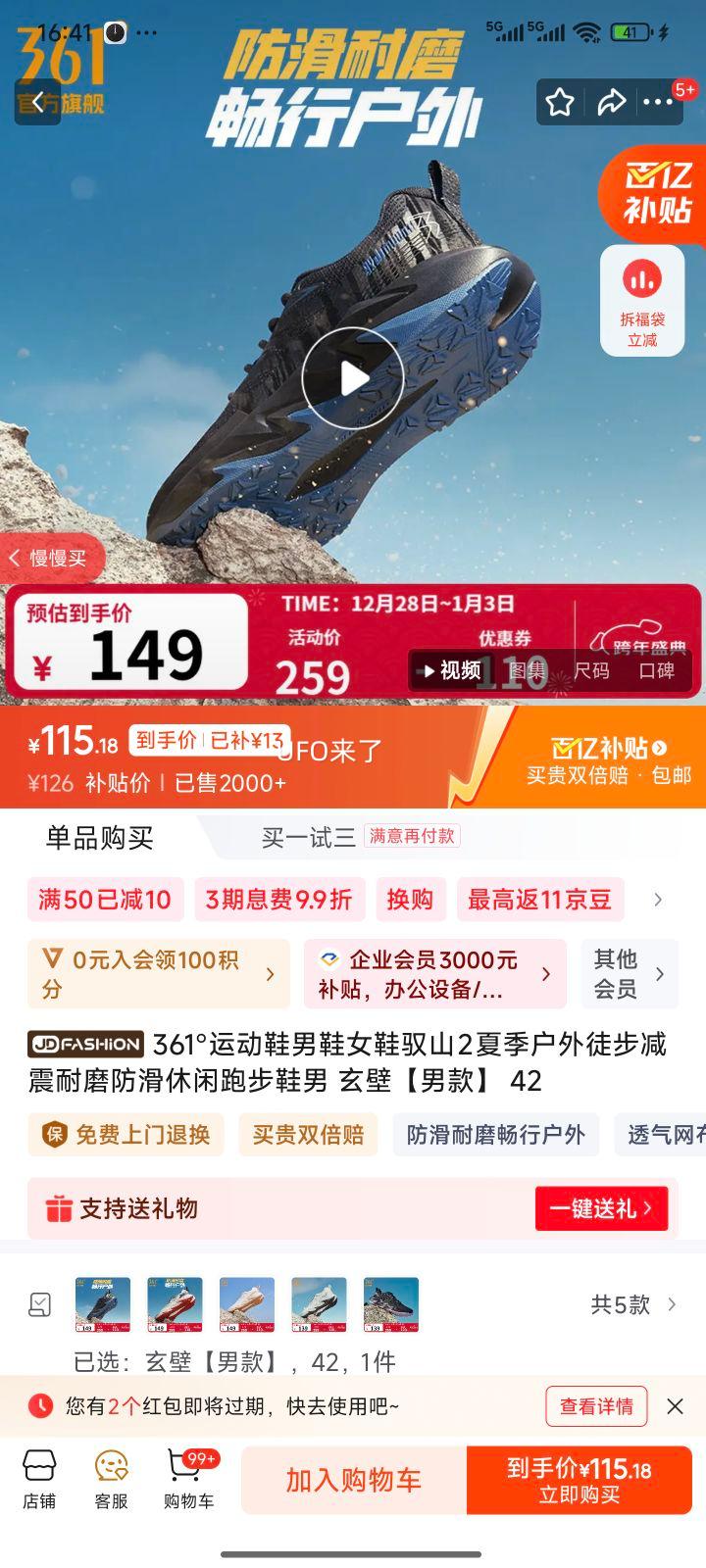Dismiss the red packet reminder banner

click(x=675, y=1405)
